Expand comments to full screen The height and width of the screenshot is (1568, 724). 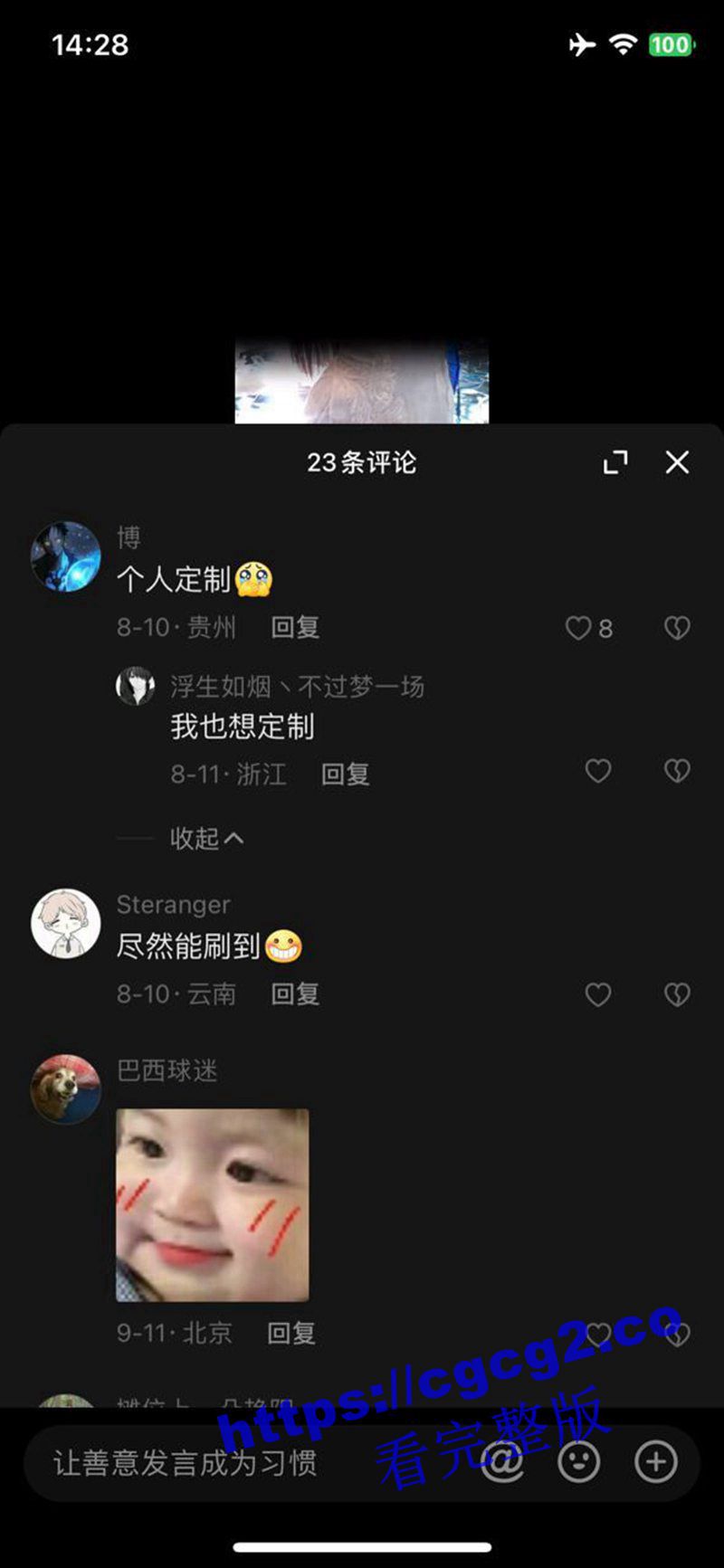click(x=615, y=462)
